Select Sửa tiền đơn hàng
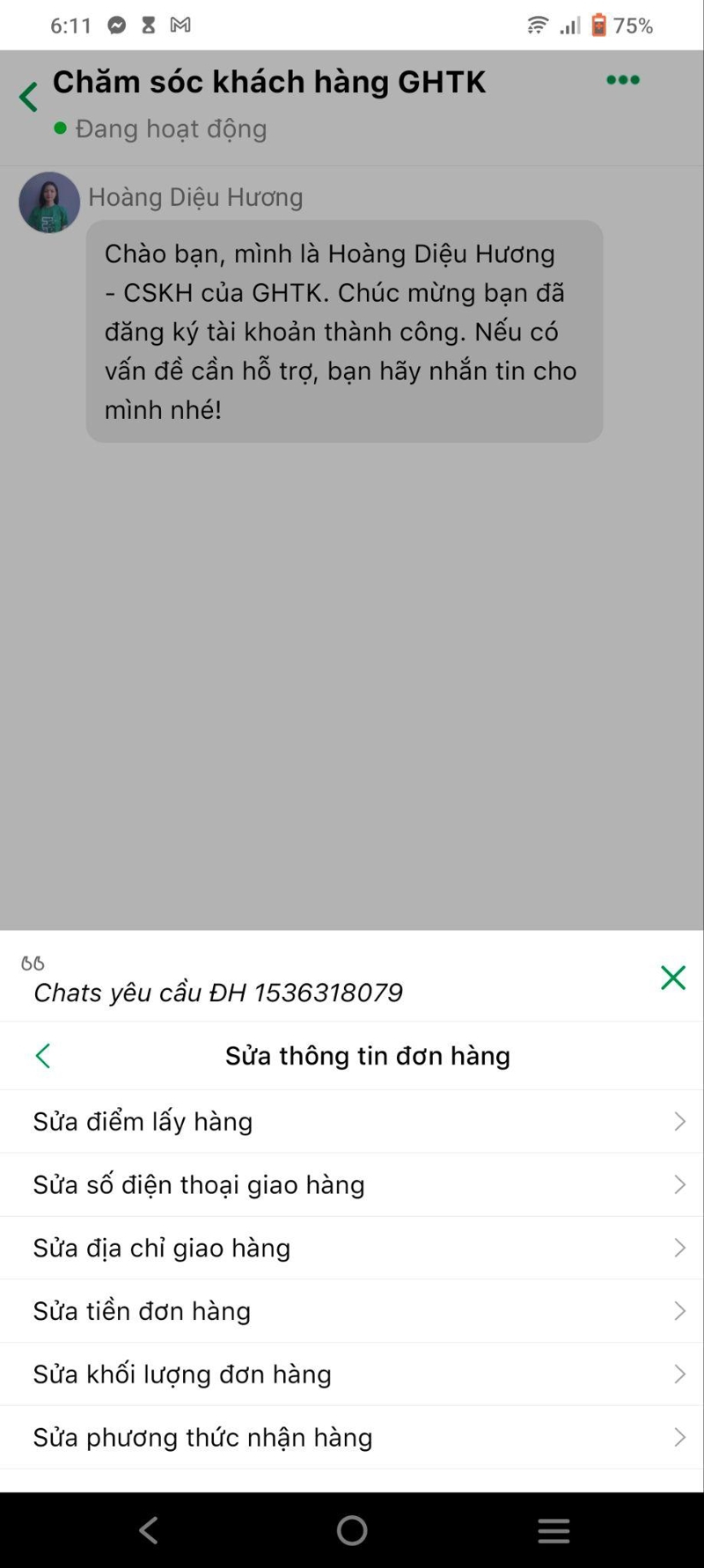This screenshot has height=1568, width=704. click(x=352, y=1311)
